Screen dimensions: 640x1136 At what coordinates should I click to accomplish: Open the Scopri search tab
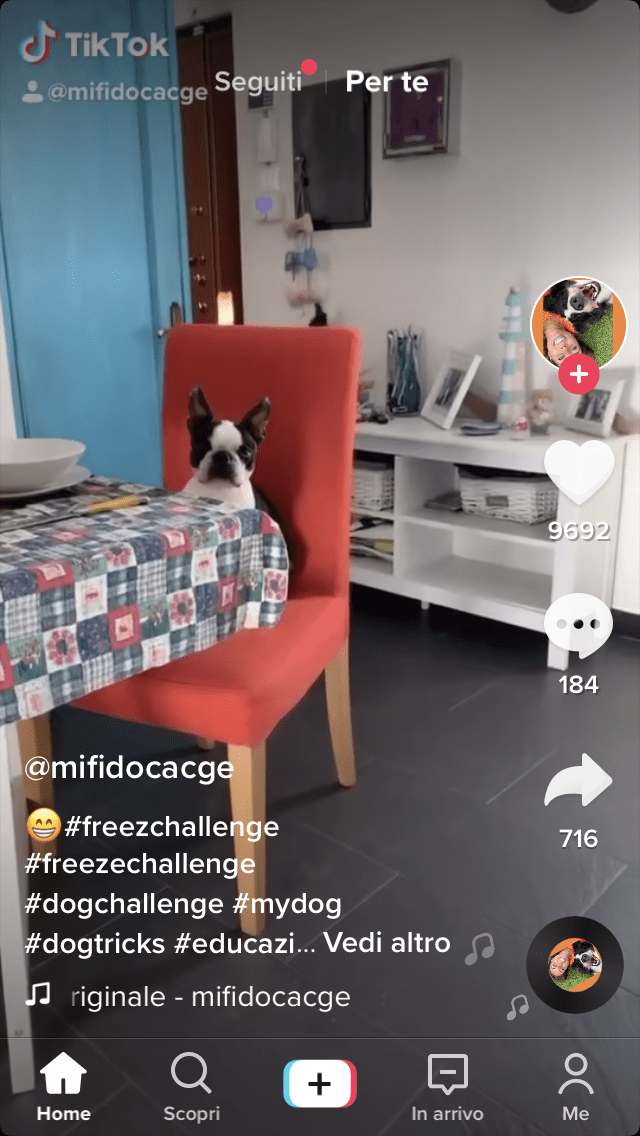point(191,1087)
